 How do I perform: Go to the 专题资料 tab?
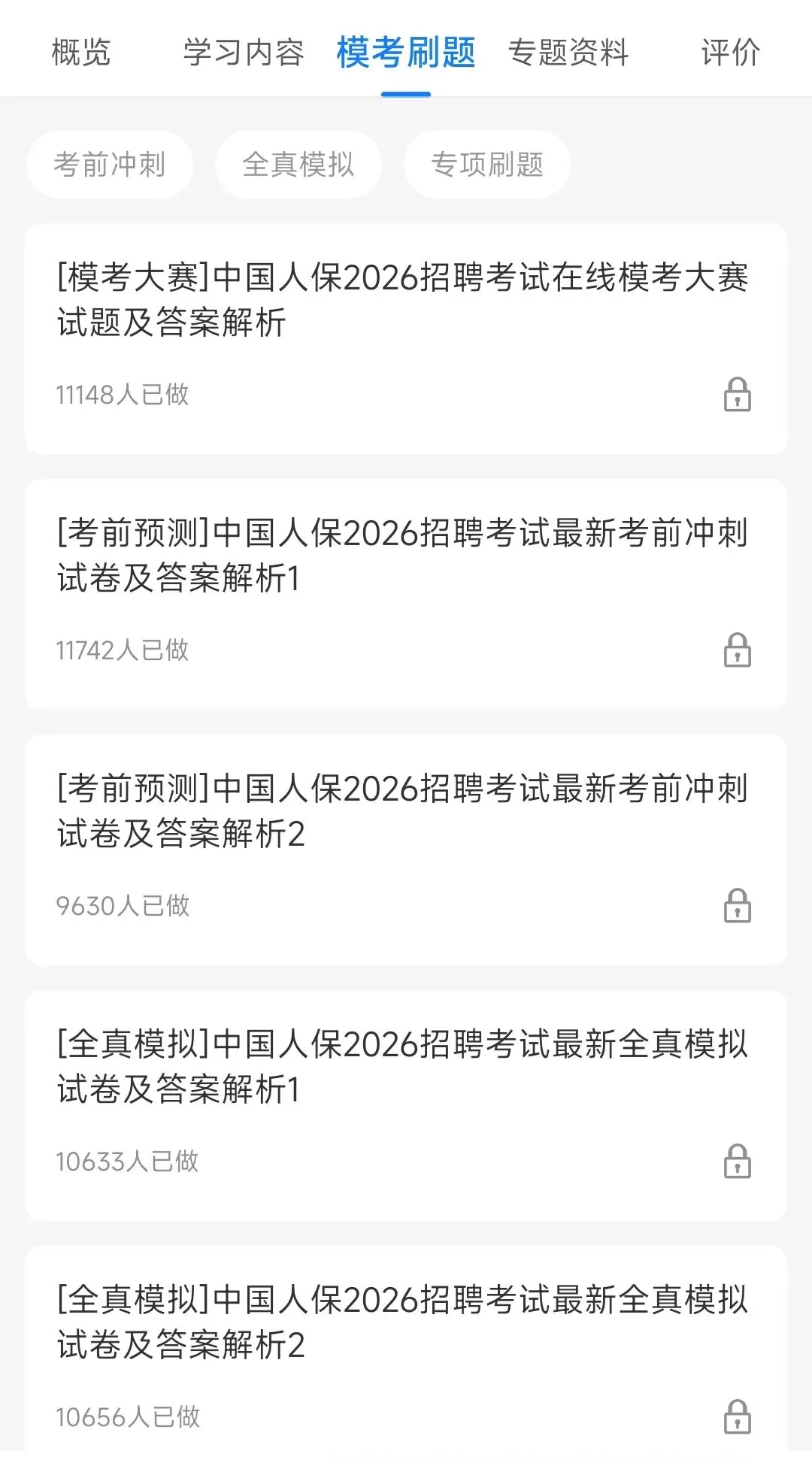click(568, 53)
